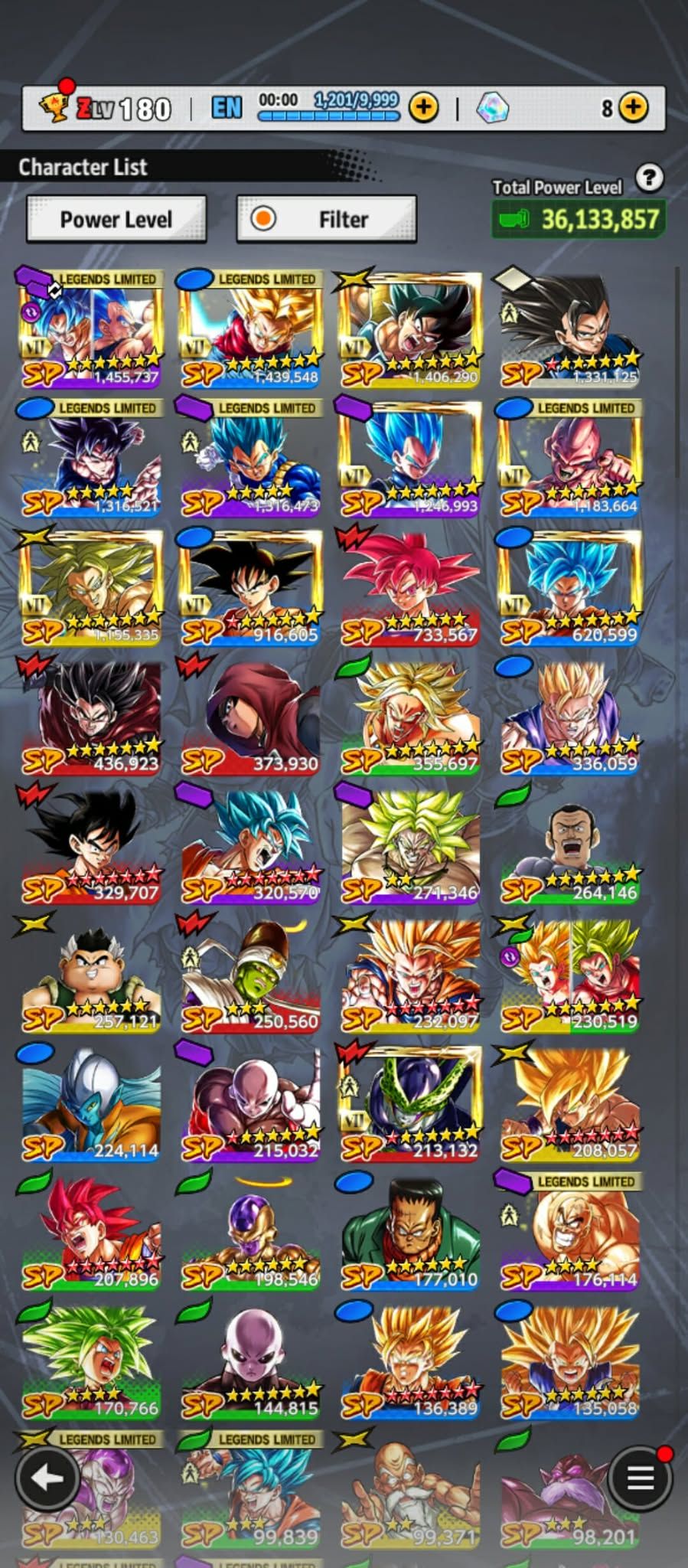The width and height of the screenshot is (688, 1568).
Task: Go back with the arrow button
Action: pos(47,1478)
